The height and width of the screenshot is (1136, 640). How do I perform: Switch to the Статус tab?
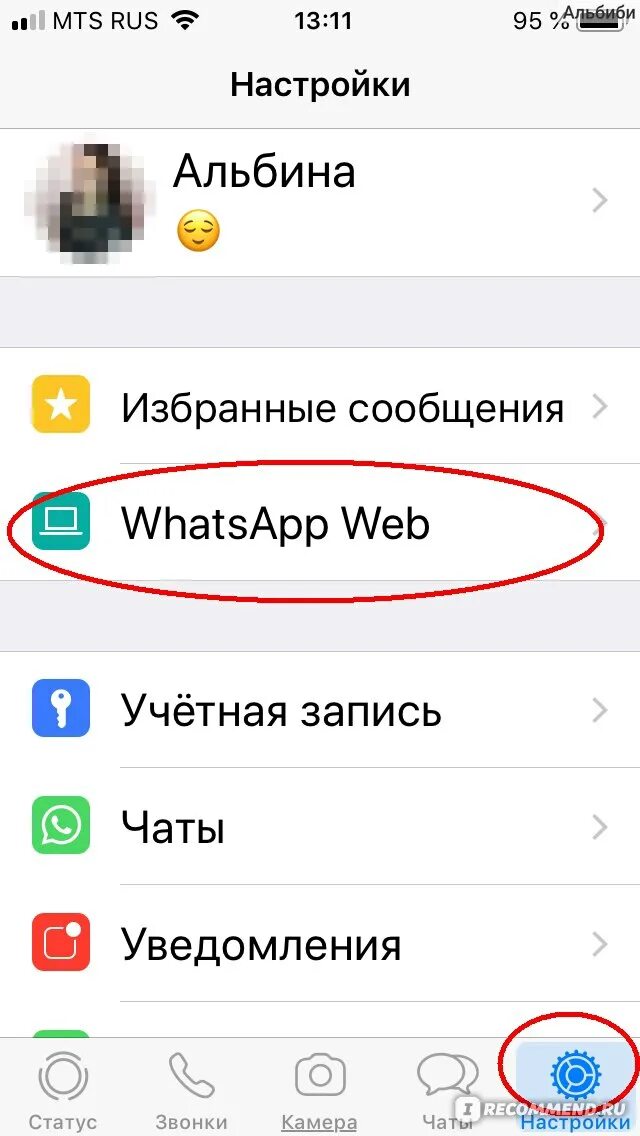point(62,1087)
